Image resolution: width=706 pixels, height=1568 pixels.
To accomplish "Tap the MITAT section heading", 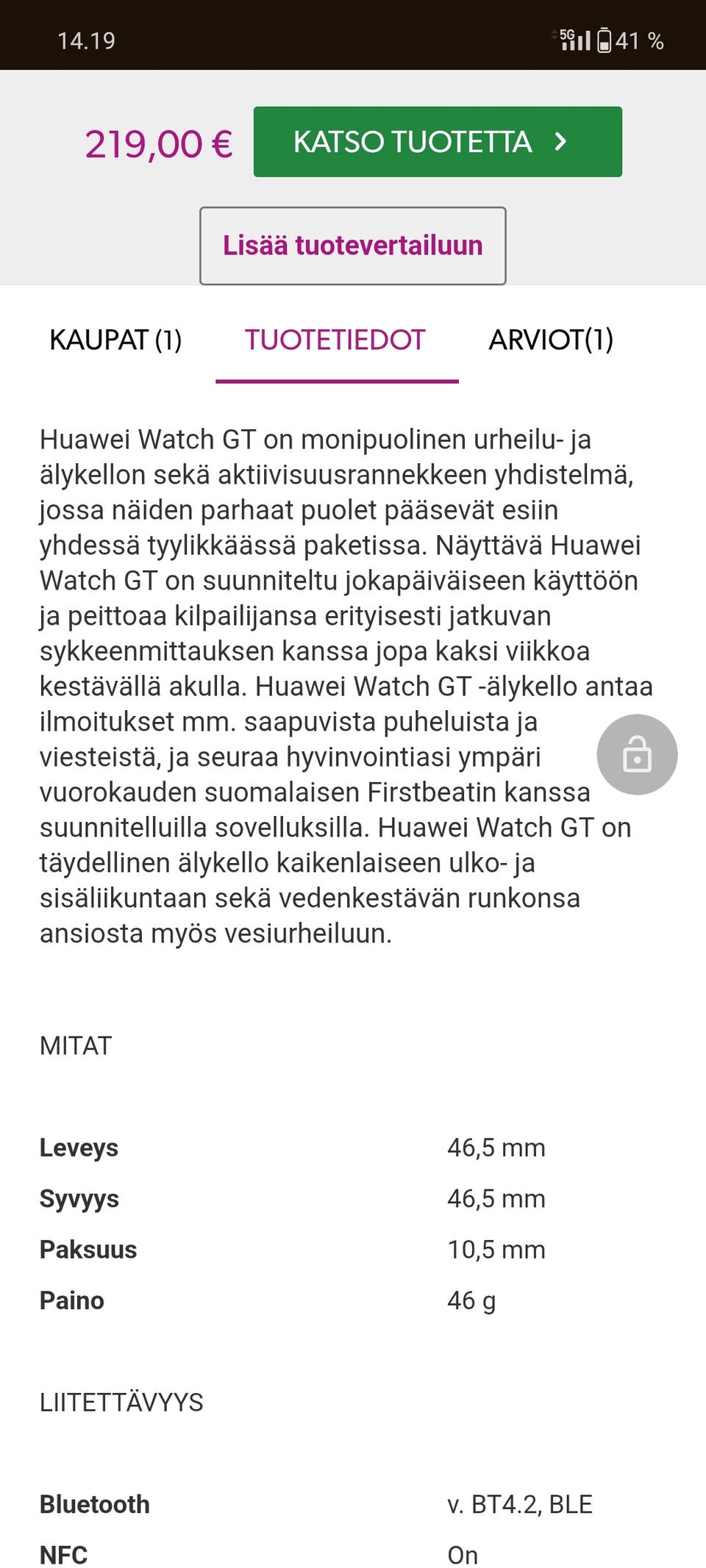I will coord(75,1045).
